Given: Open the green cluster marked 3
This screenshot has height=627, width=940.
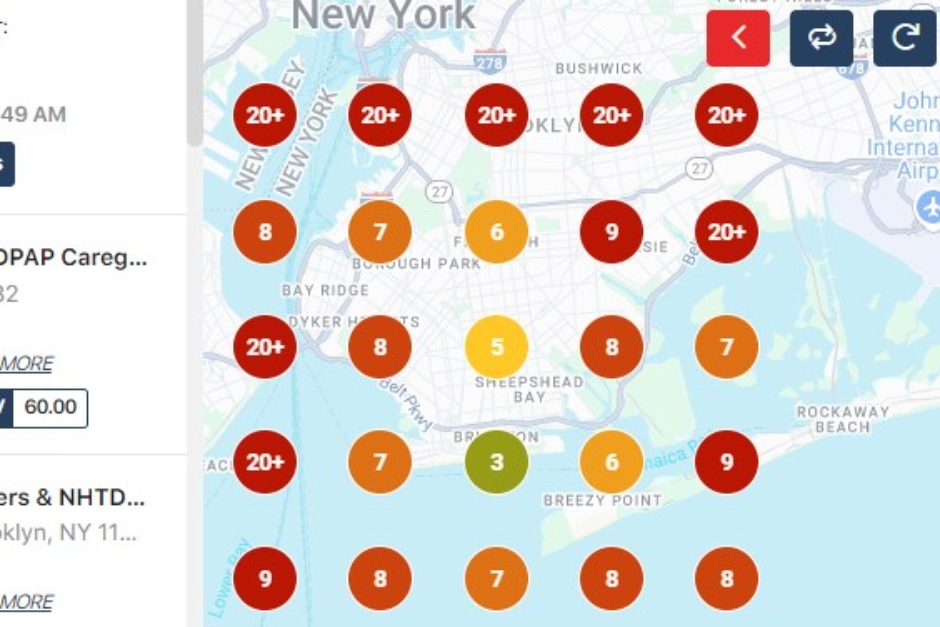Looking at the screenshot, I should pos(496,462).
